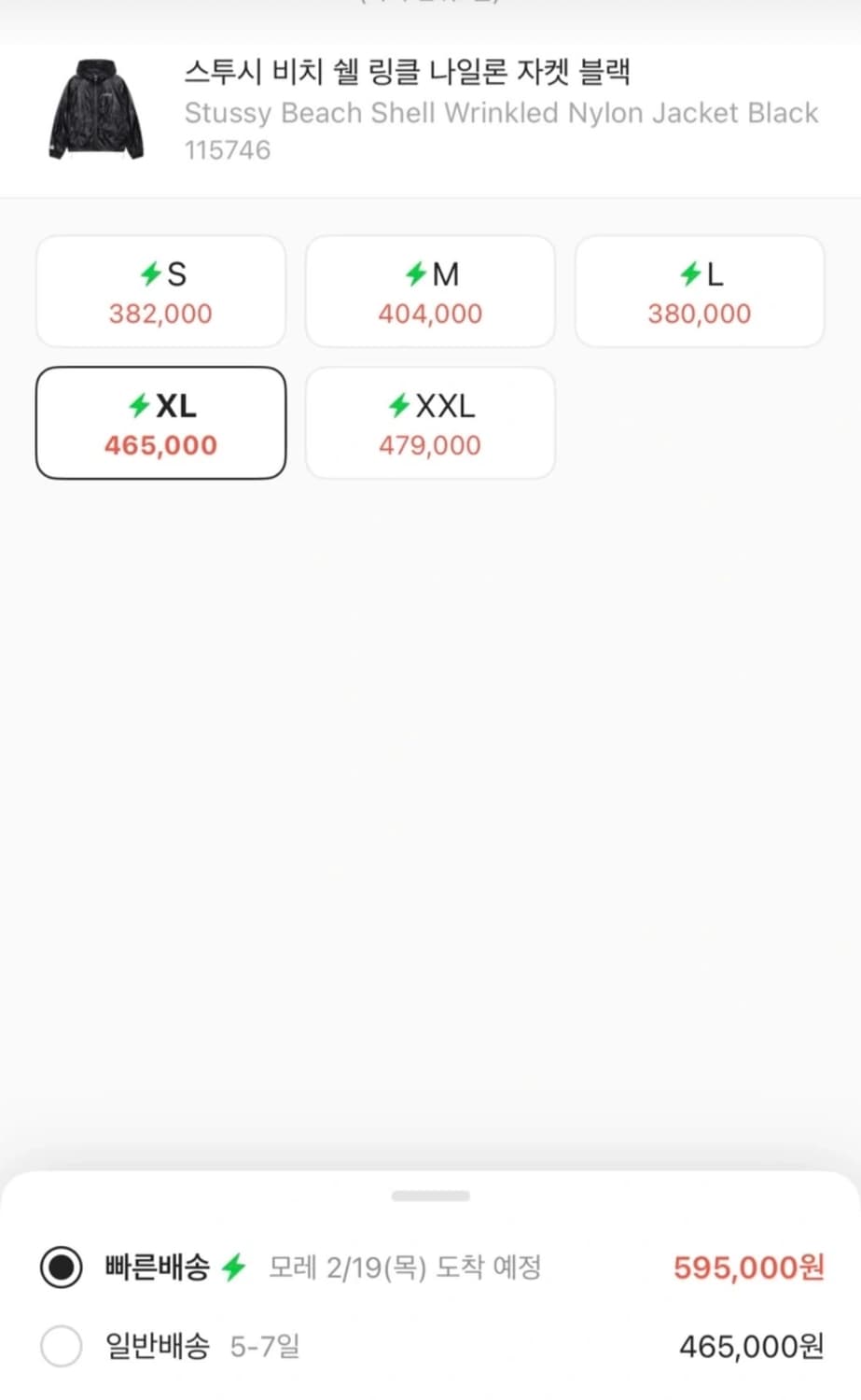
Task: Select the XL size option
Action: [160, 424]
